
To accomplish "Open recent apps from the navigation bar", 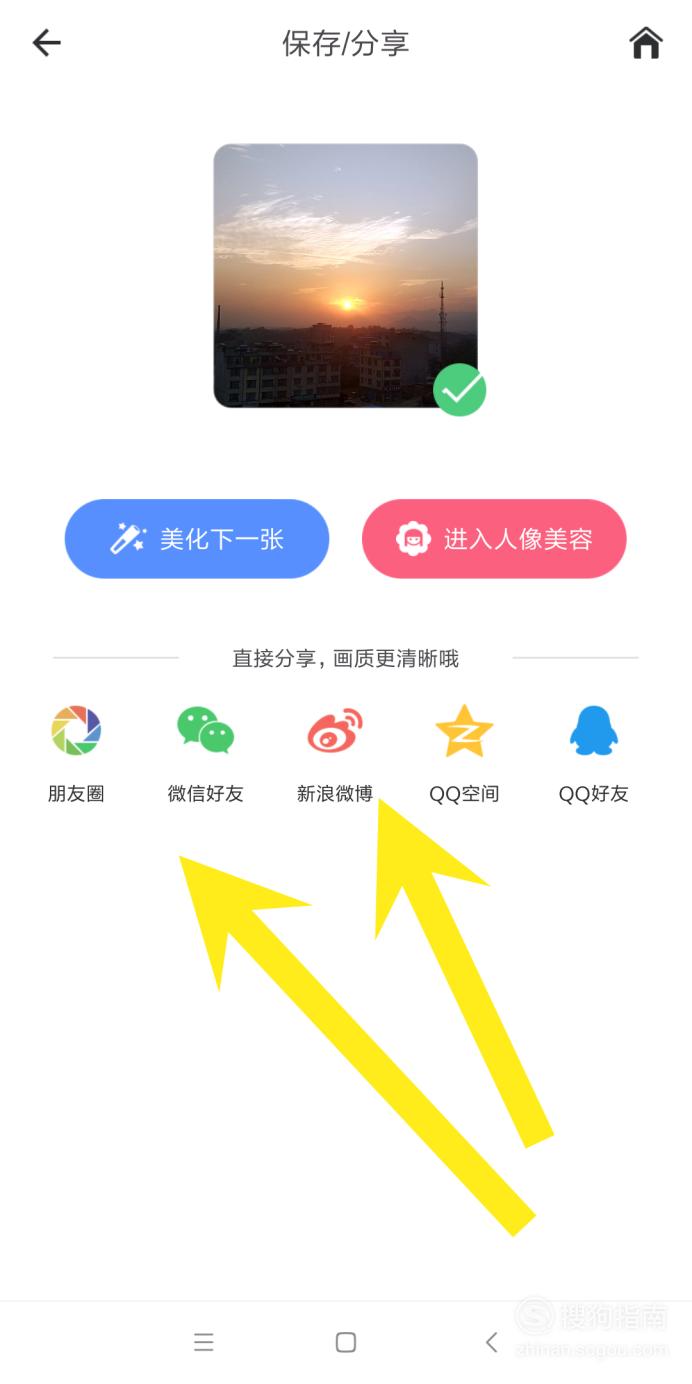I will [x=204, y=1342].
